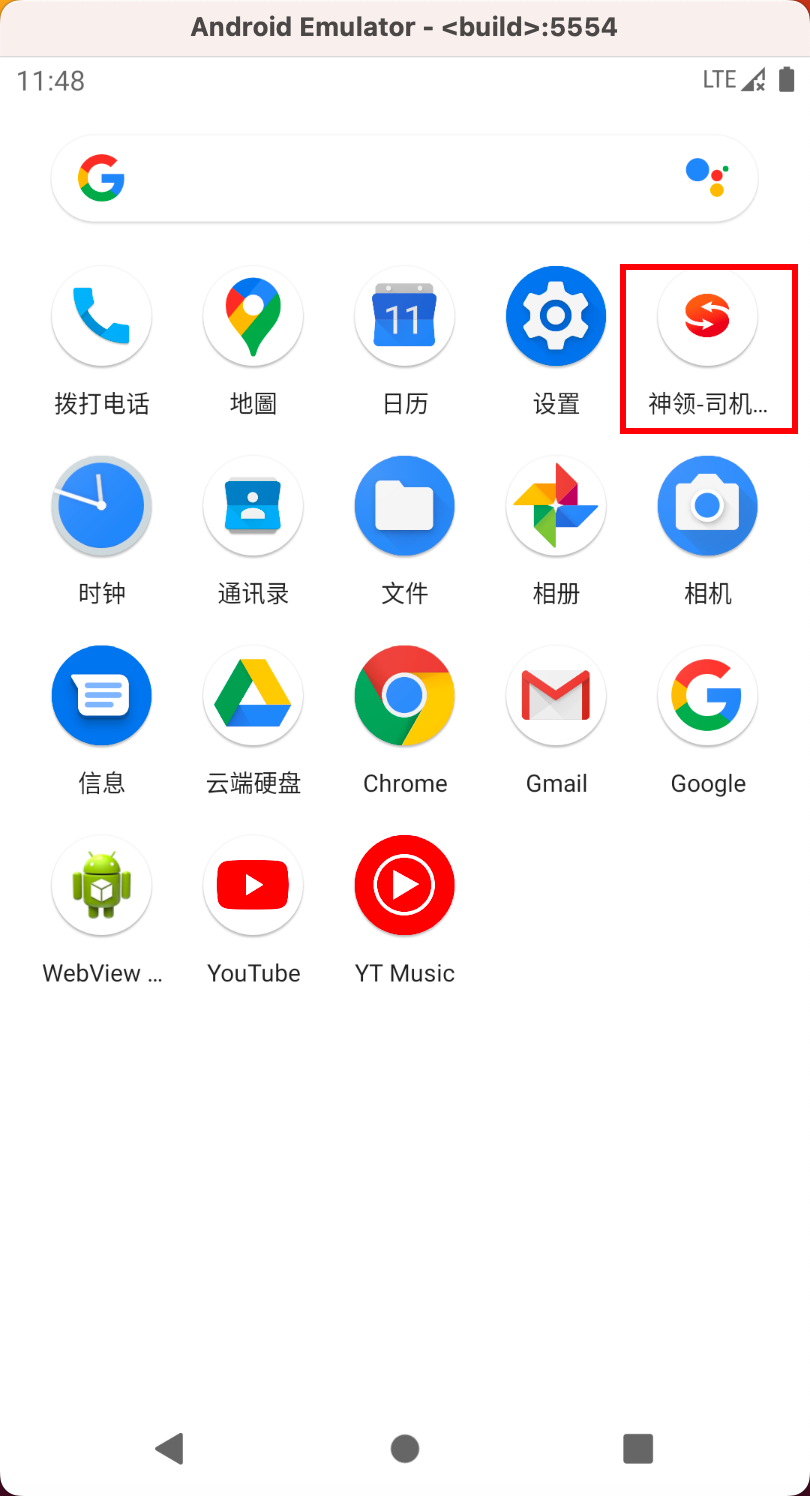The width and height of the screenshot is (810, 1496).
Task: Open 通讯录 contacts
Action: pos(253,507)
